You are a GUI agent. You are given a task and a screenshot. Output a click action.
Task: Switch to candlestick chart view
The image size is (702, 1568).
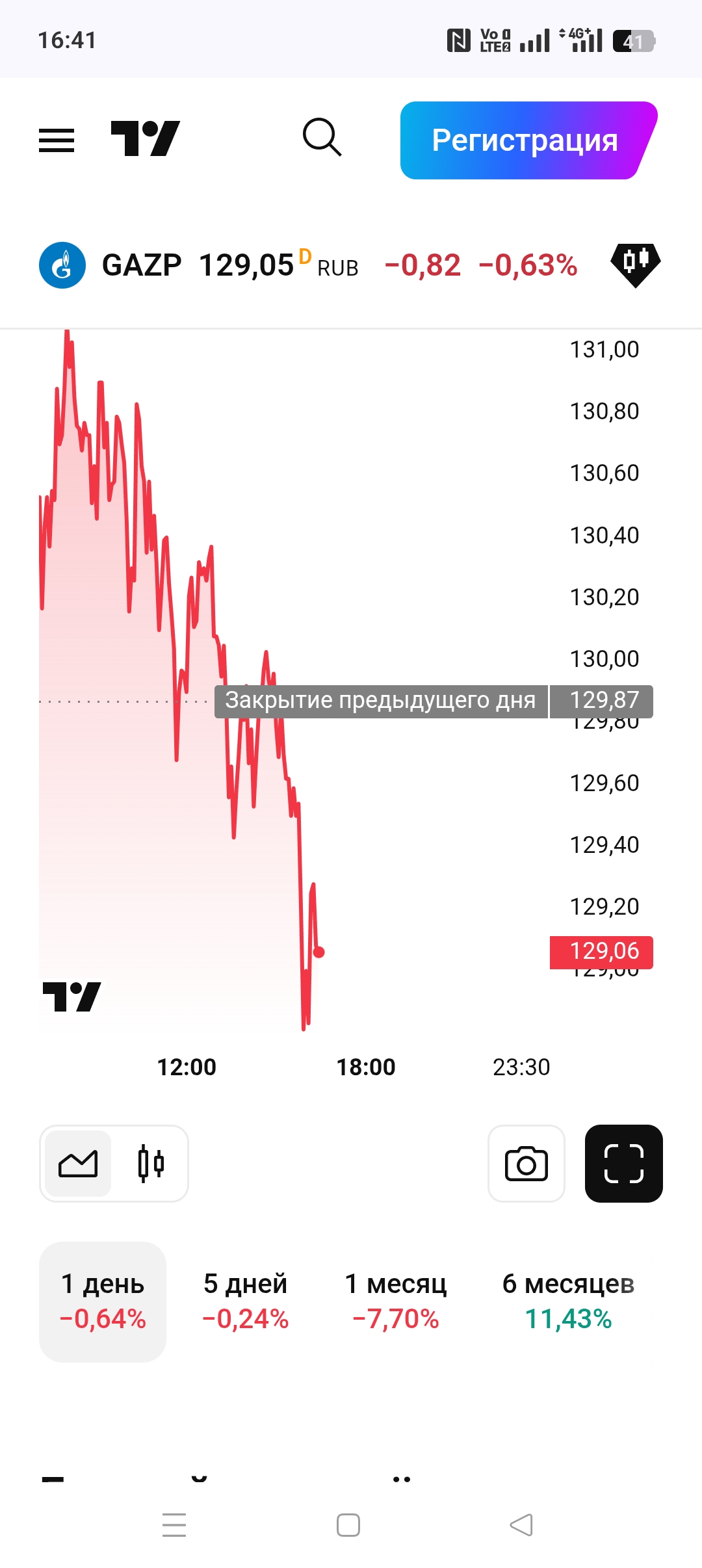tap(151, 1164)
